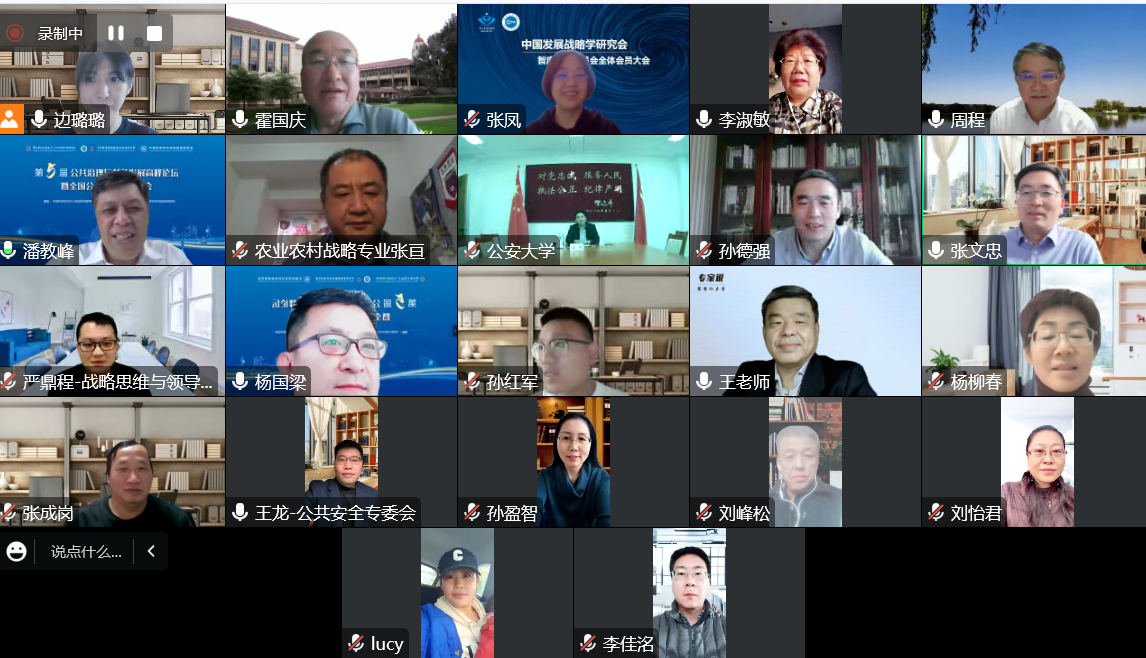Select 李淑敏's video tile

(x=805, y=69)
